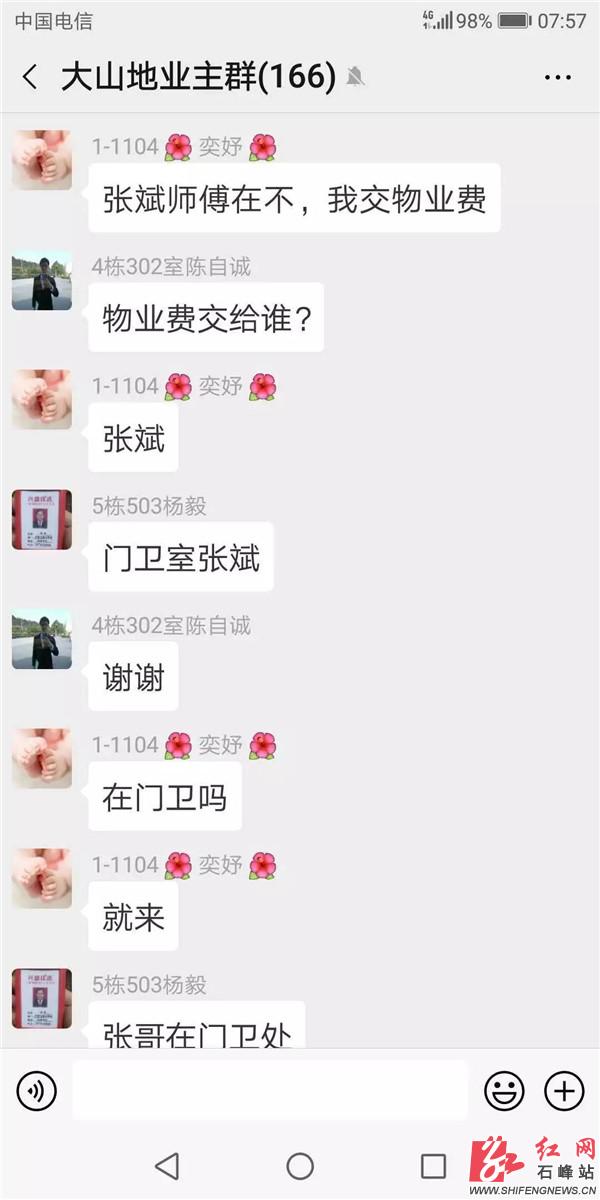Switch to voice message input
600x1200 pixels.
click(37, 1090)
